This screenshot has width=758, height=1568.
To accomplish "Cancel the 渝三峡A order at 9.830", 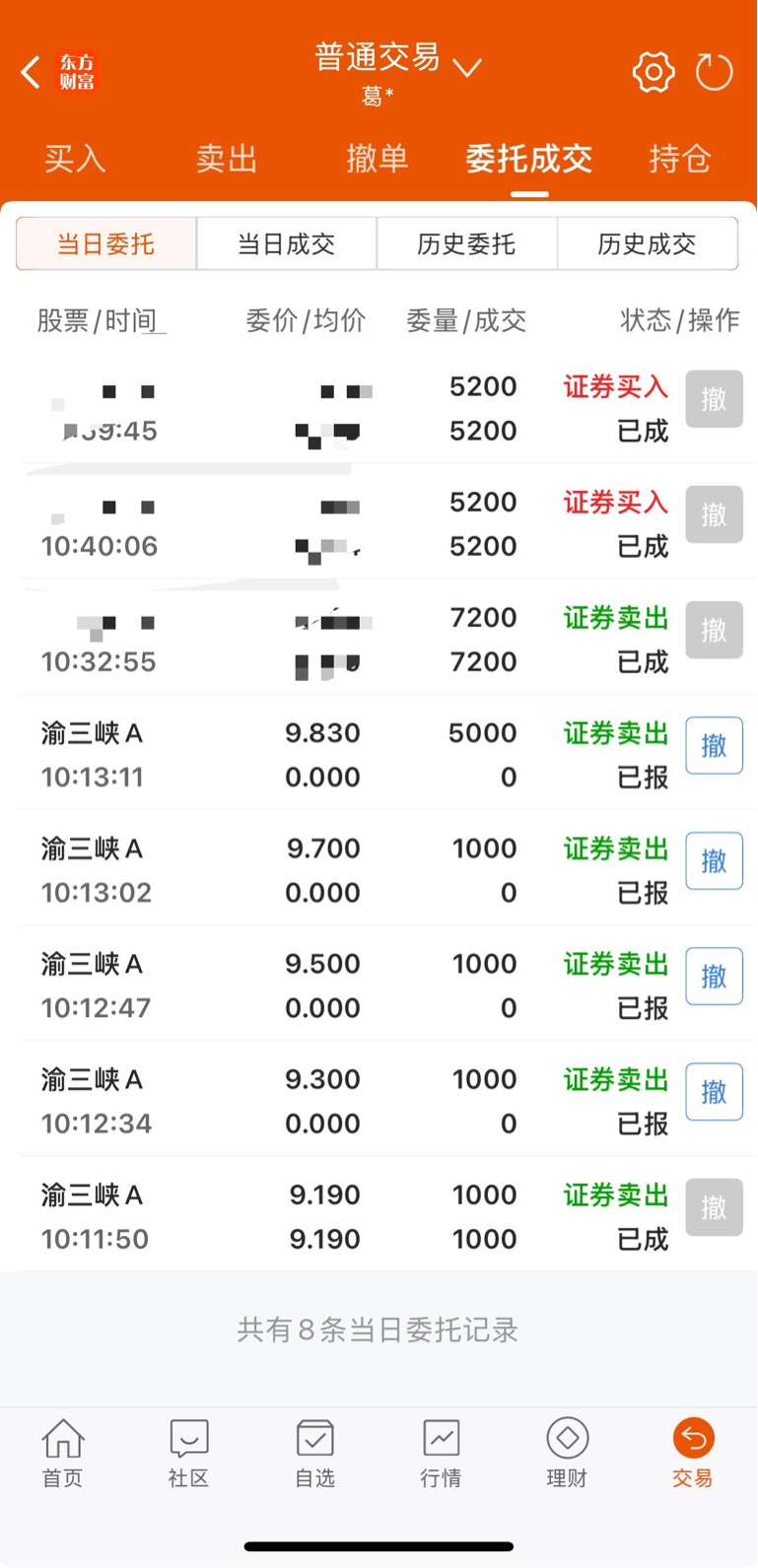I will pos(714,746).
